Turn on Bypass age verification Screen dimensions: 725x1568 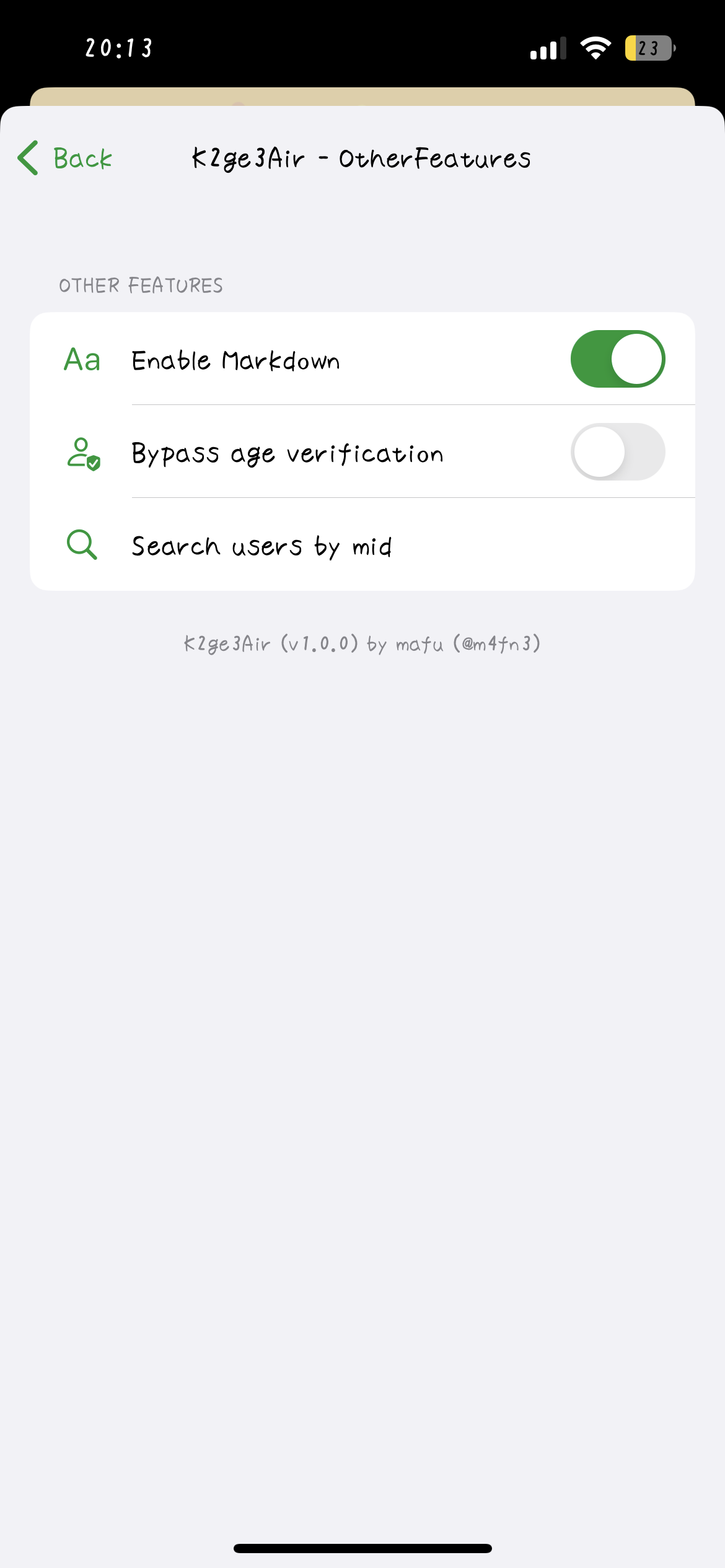(617, 452)
